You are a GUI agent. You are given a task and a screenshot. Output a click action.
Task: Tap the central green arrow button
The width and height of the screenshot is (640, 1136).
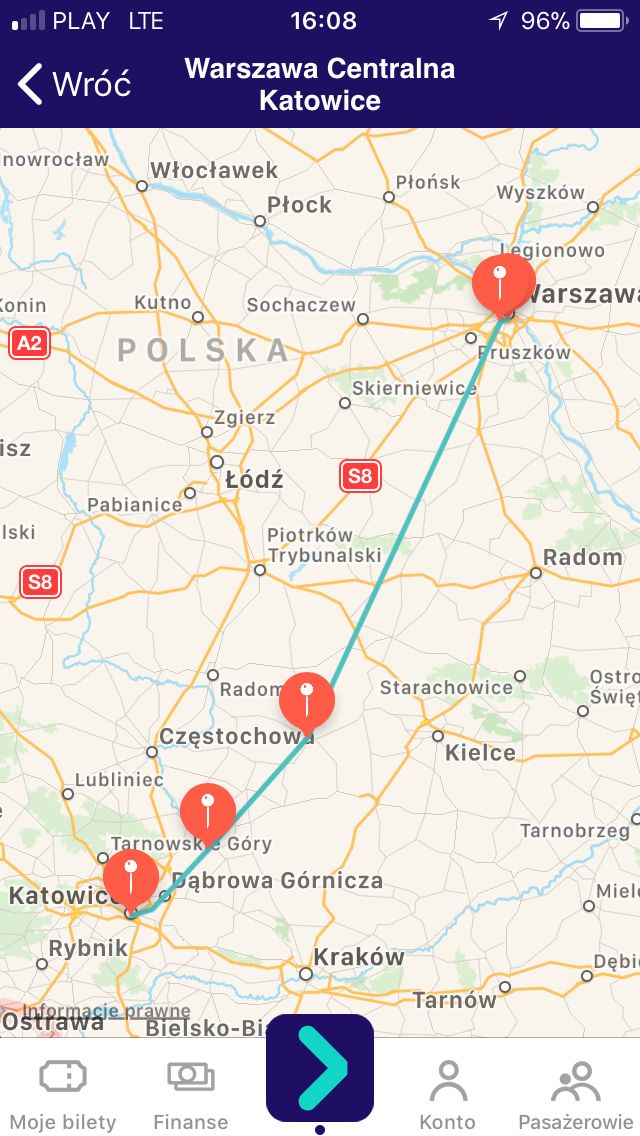click(x=320, y=1067)
